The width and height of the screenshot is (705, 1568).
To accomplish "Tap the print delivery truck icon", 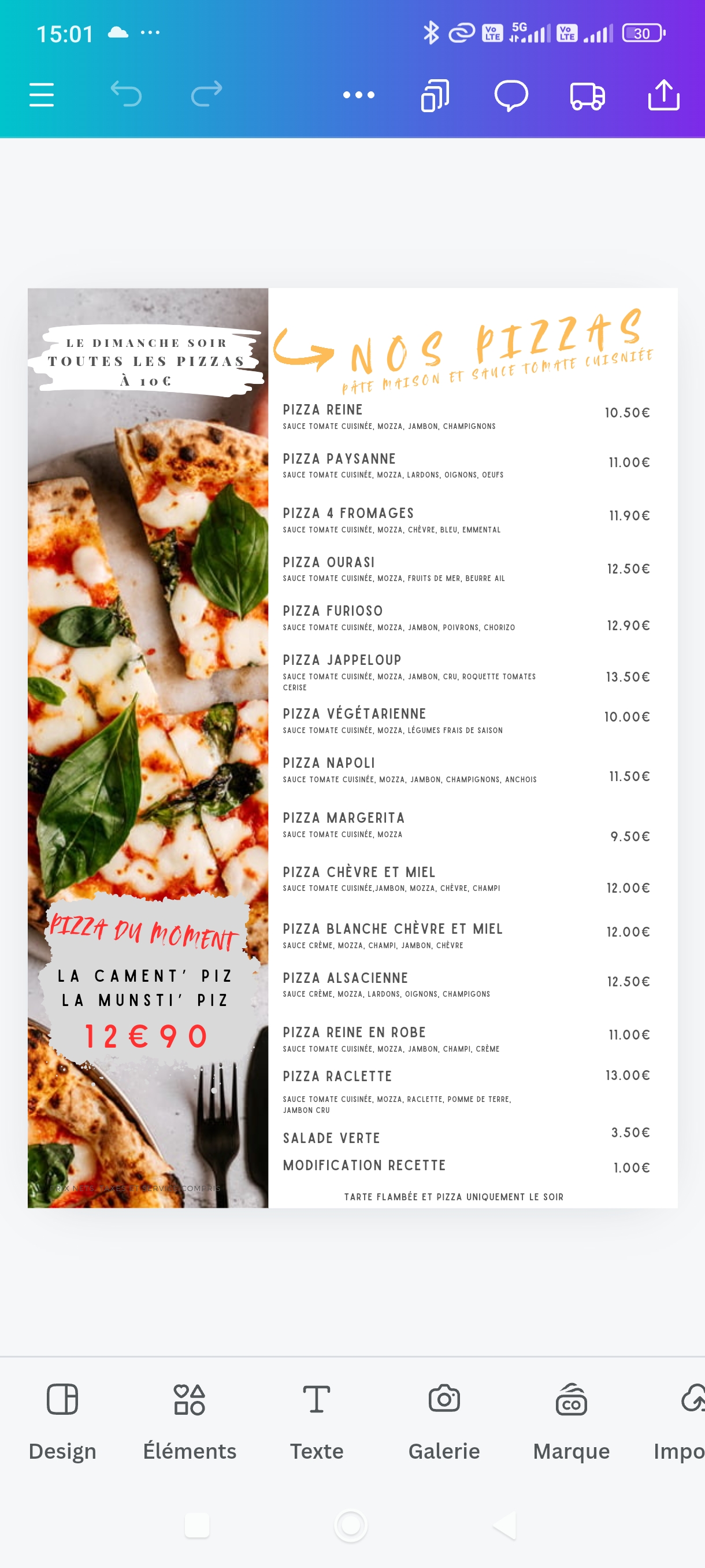I will point(587,95).
